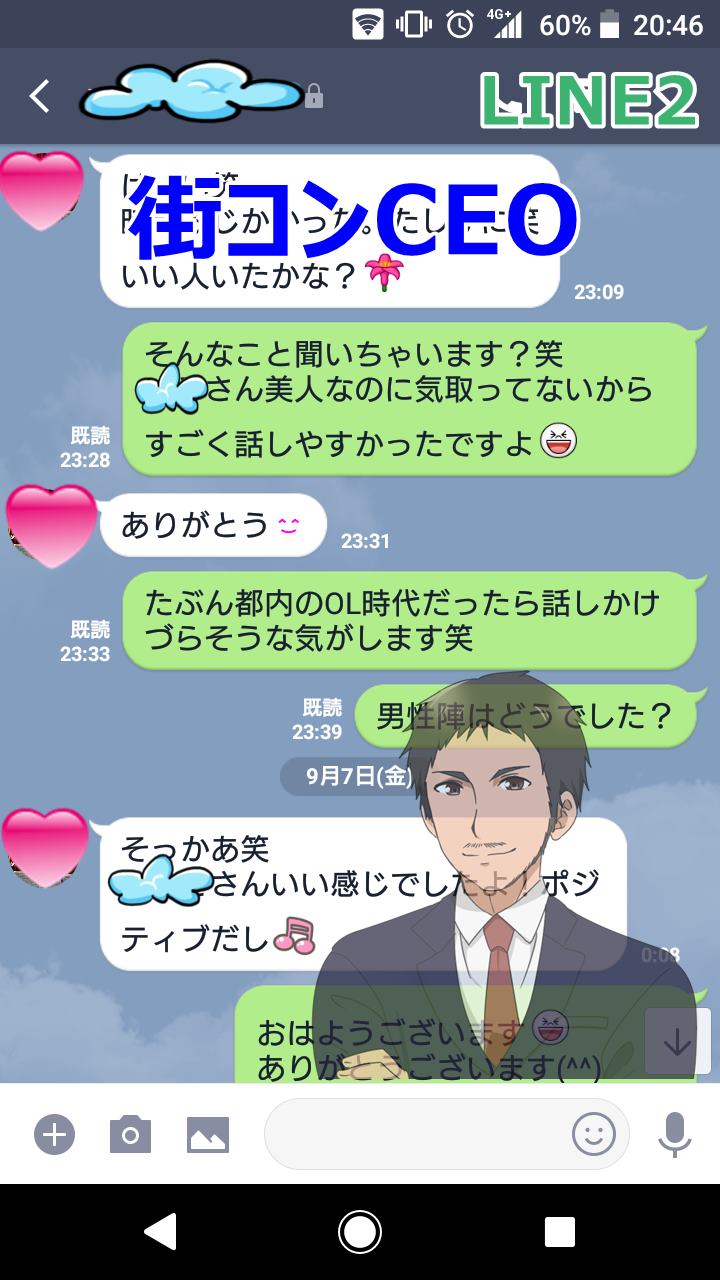Tap the heart avatar beside ありがとう

click(50, 526)
